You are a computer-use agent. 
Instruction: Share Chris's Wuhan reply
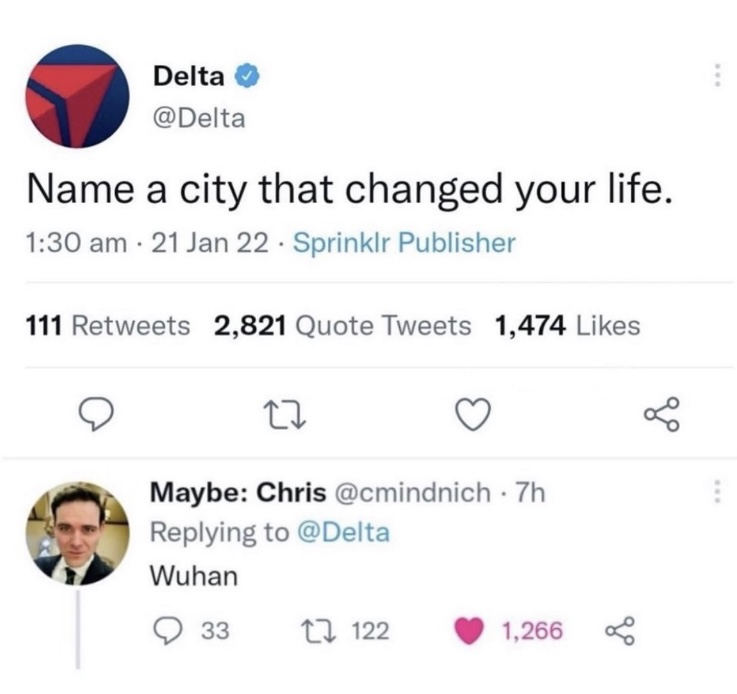(x=620, y=630)
